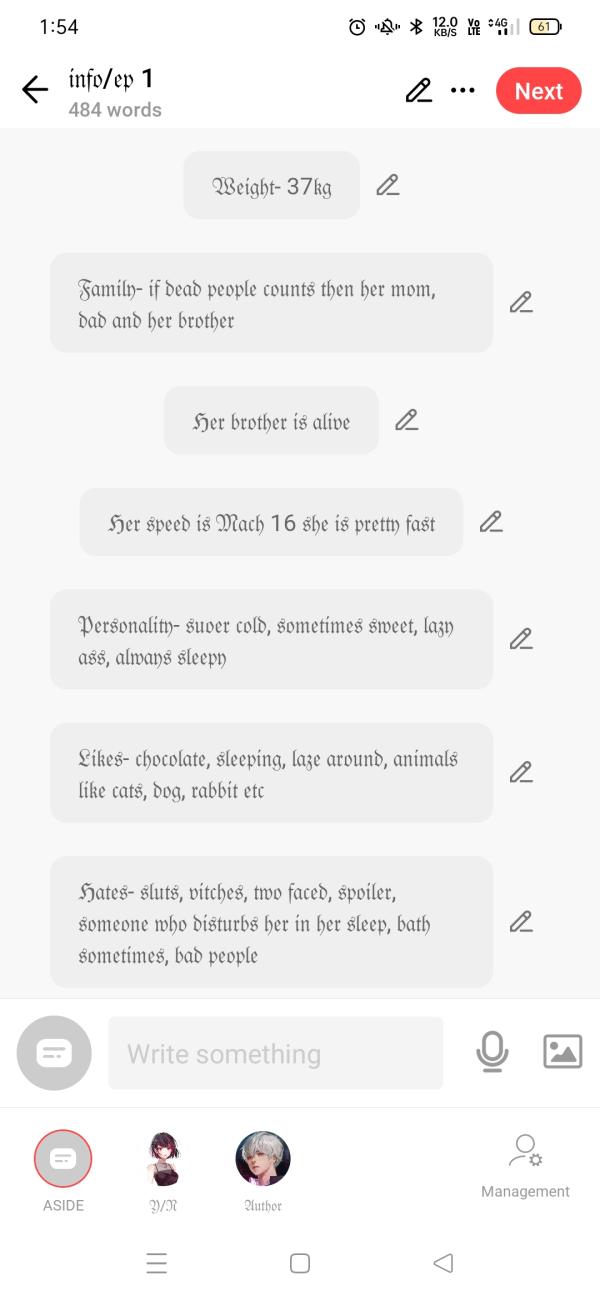Edit the Hates message bubble

point(521,922)
